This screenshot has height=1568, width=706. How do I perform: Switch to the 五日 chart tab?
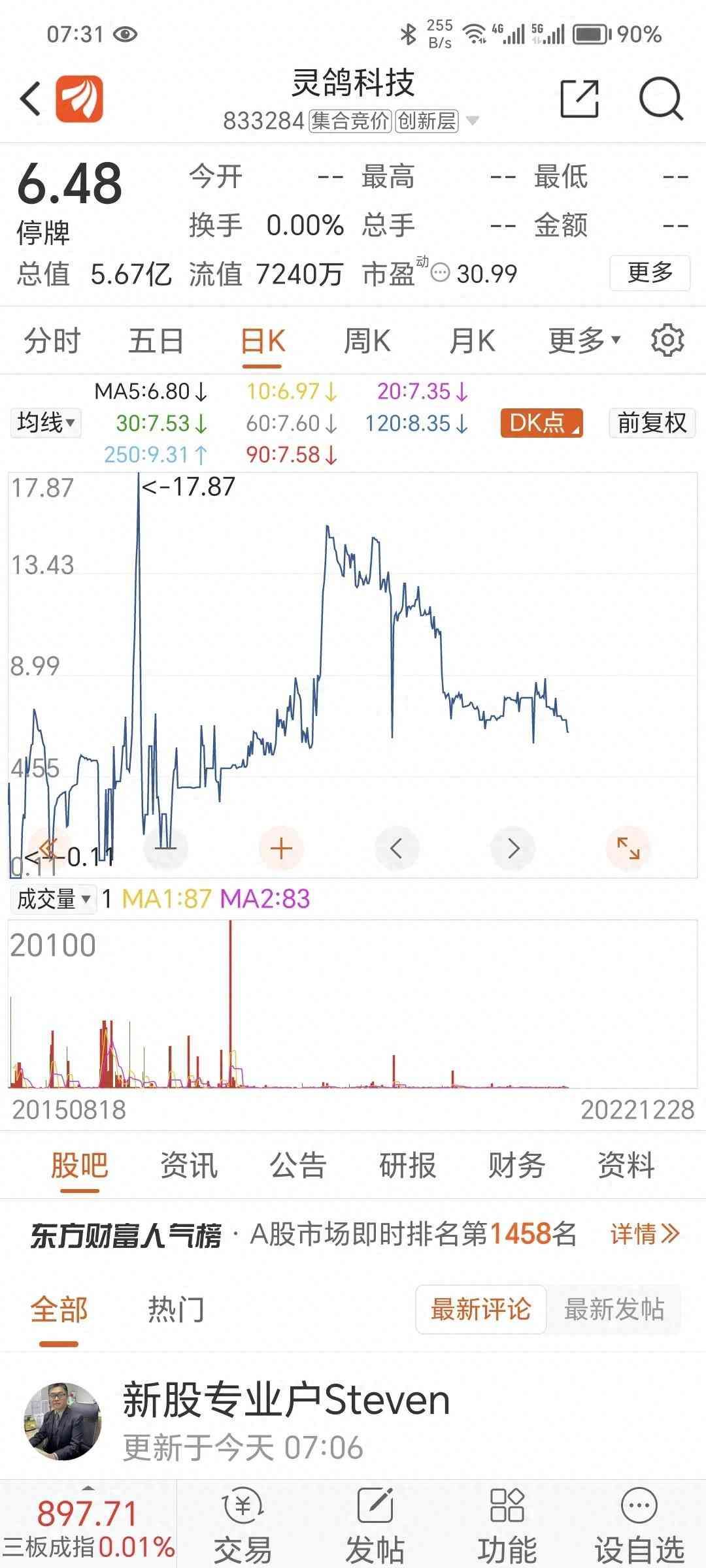tap(156, 341)
